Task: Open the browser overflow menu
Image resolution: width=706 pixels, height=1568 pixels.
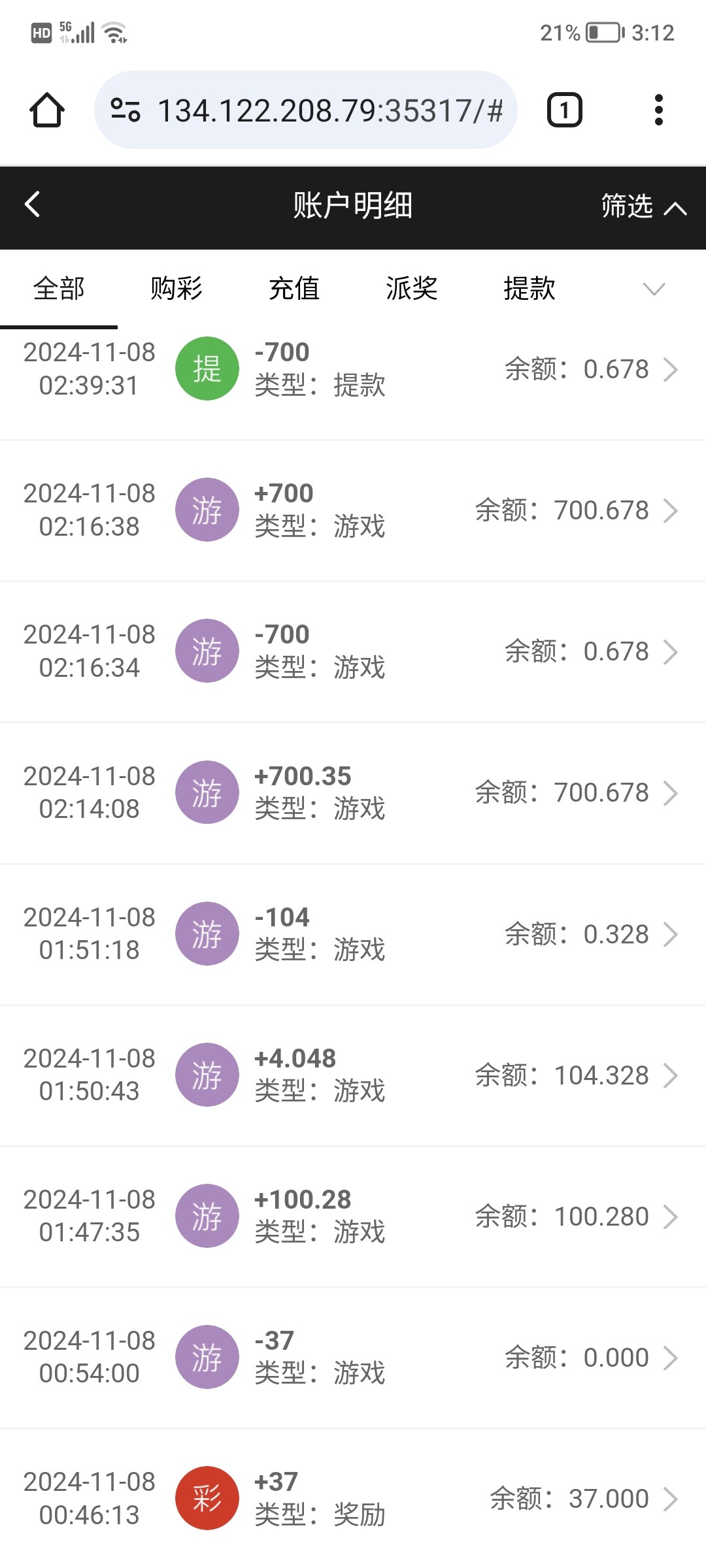Action: pyautogui.click(x=658, y=110)
